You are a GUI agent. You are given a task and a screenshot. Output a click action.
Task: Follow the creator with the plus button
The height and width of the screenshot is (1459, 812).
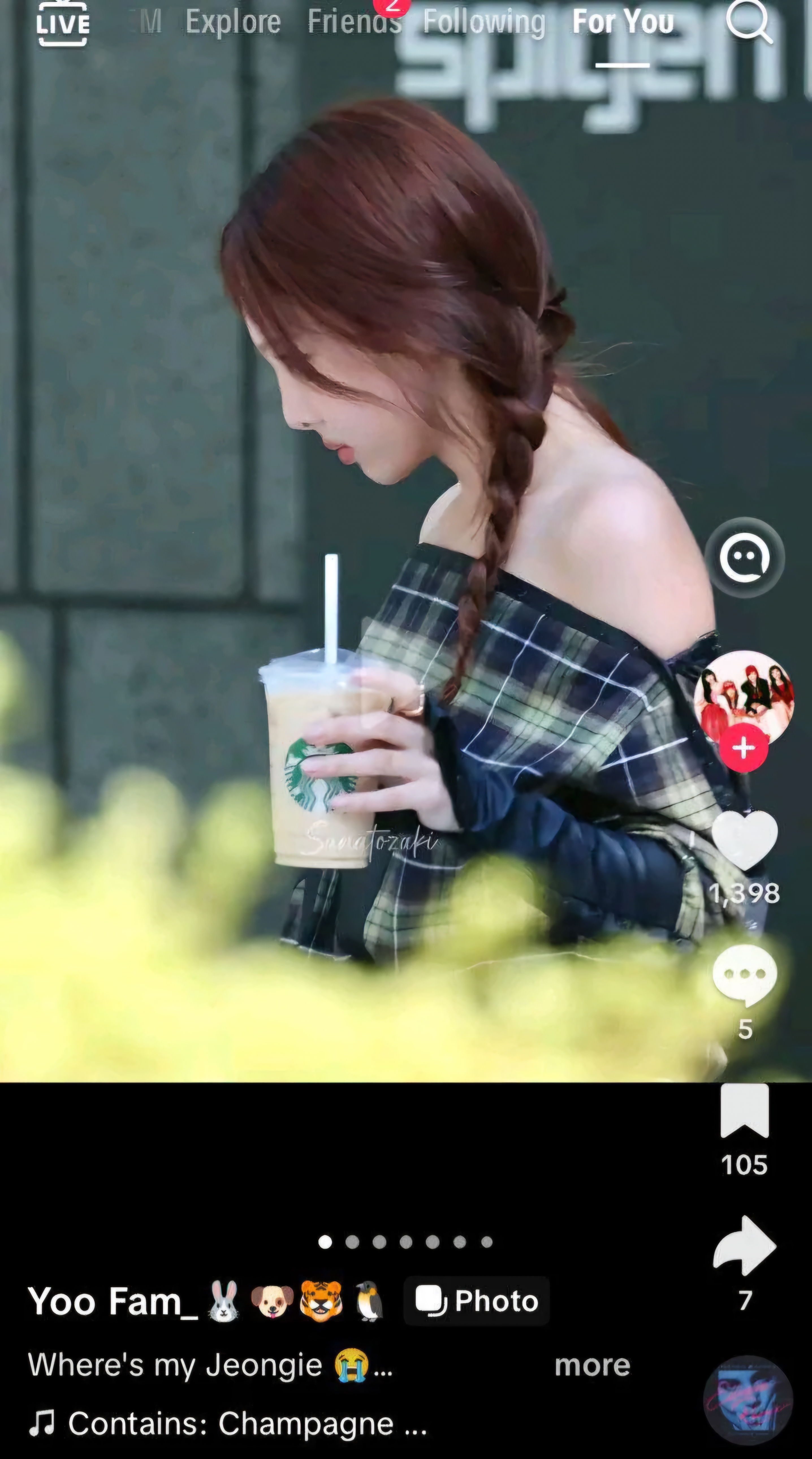pos(744,748)
